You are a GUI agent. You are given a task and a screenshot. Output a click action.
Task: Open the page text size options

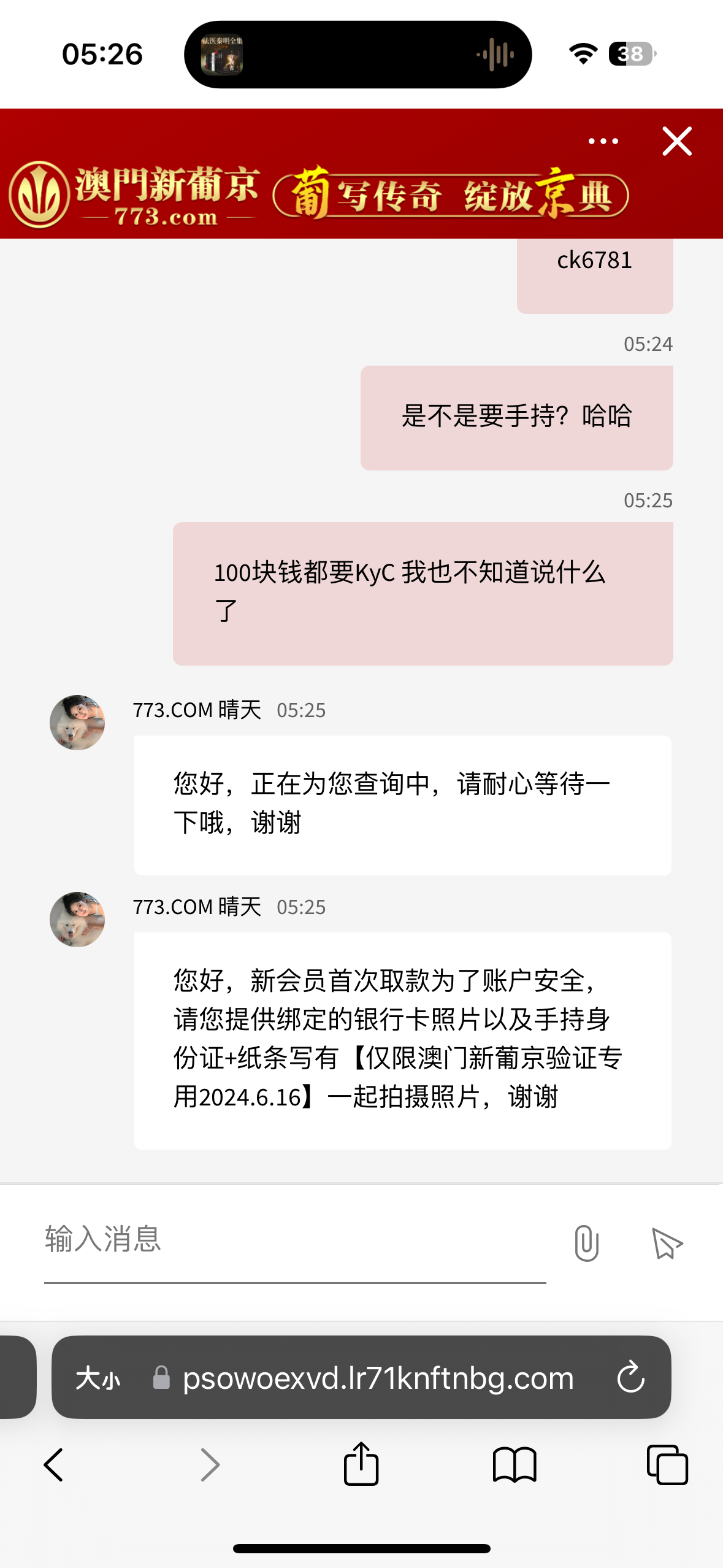tap(98, 1378)
